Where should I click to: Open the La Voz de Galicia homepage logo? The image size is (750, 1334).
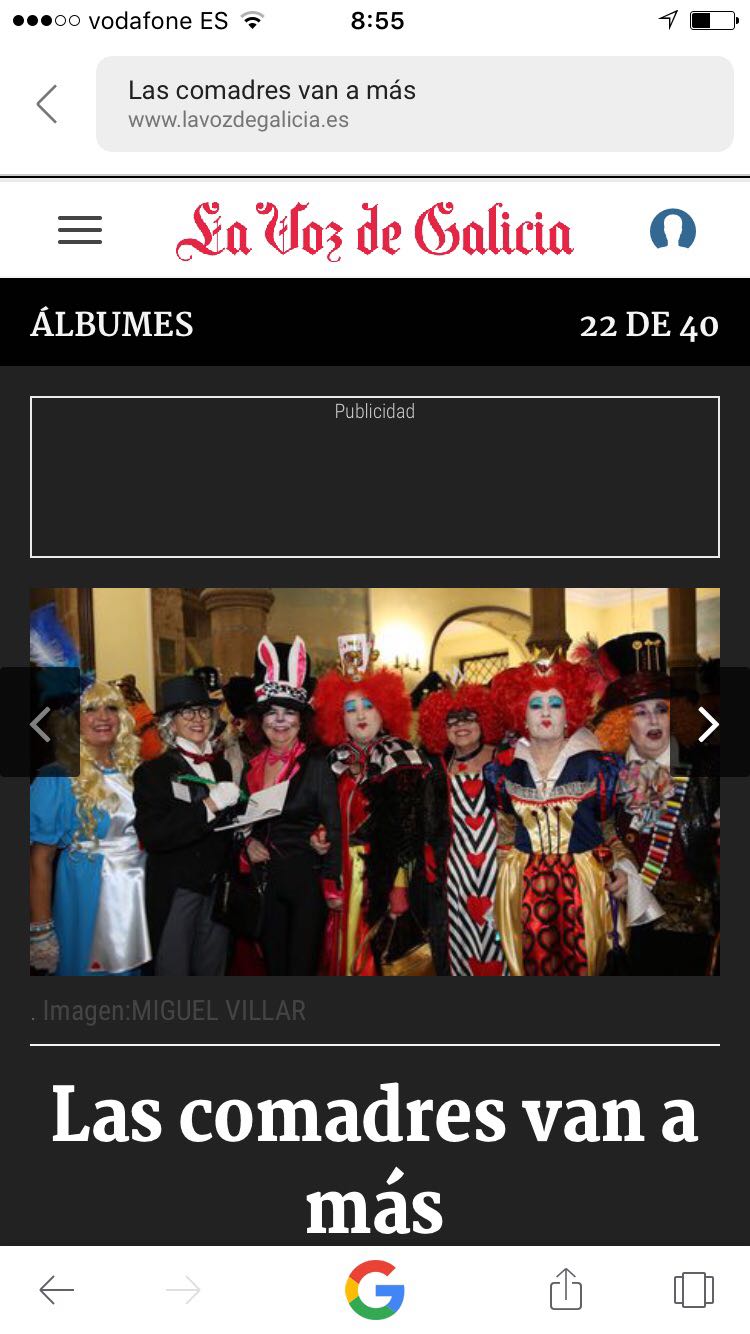pos(374,230)
